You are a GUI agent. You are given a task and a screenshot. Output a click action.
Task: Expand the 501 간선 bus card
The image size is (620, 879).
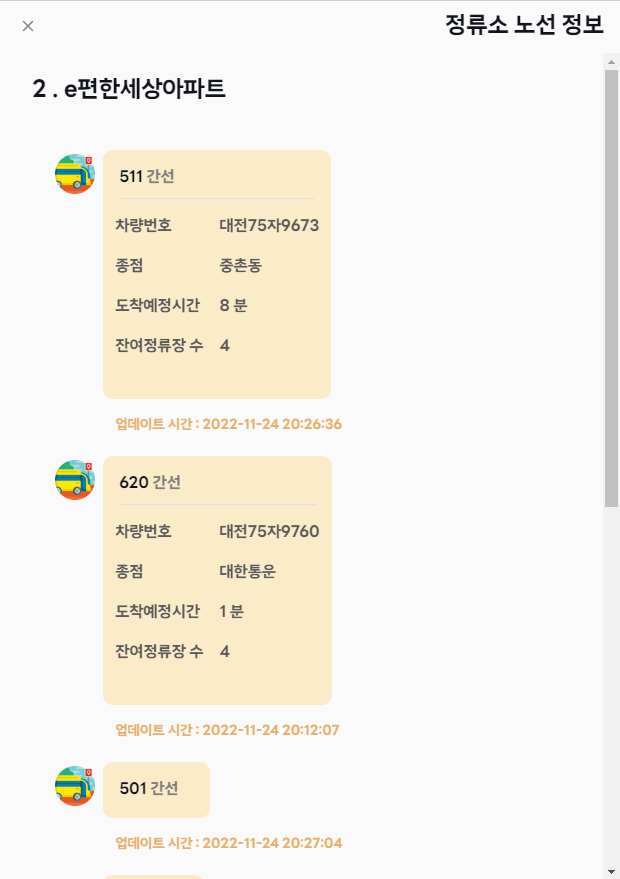tap(149, 788)
